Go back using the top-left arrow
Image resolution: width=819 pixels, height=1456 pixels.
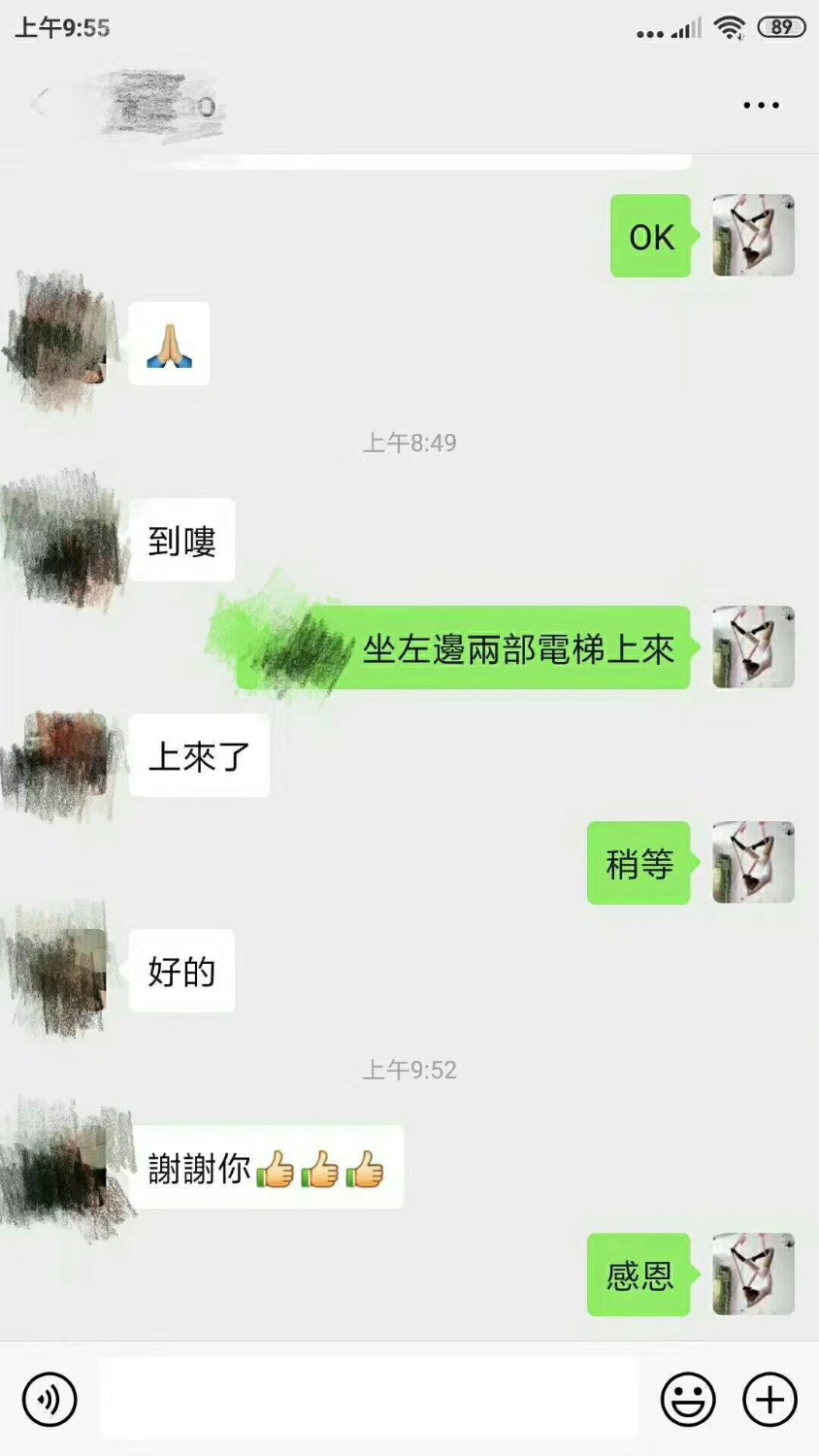point(40,103)
